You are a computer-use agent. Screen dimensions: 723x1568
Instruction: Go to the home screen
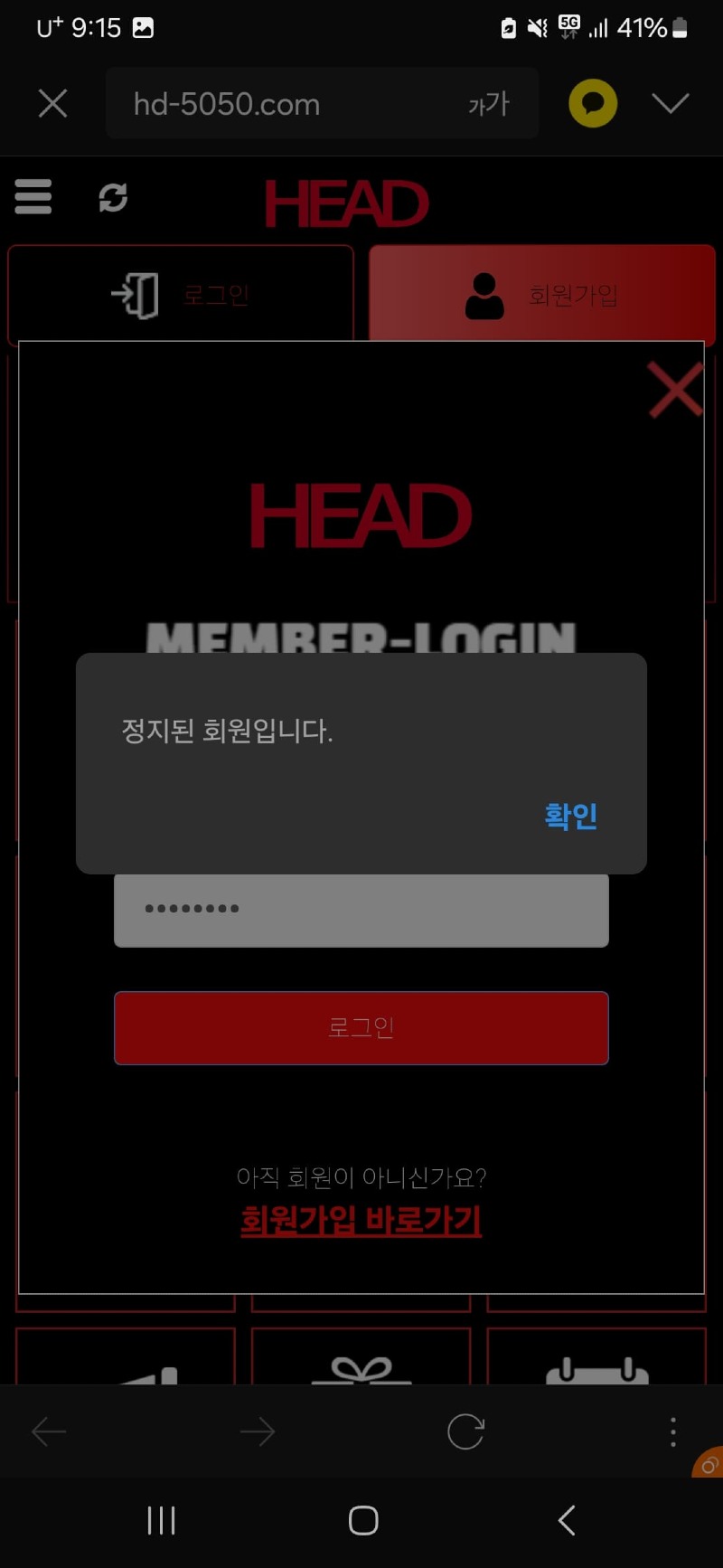point(362,1521)
